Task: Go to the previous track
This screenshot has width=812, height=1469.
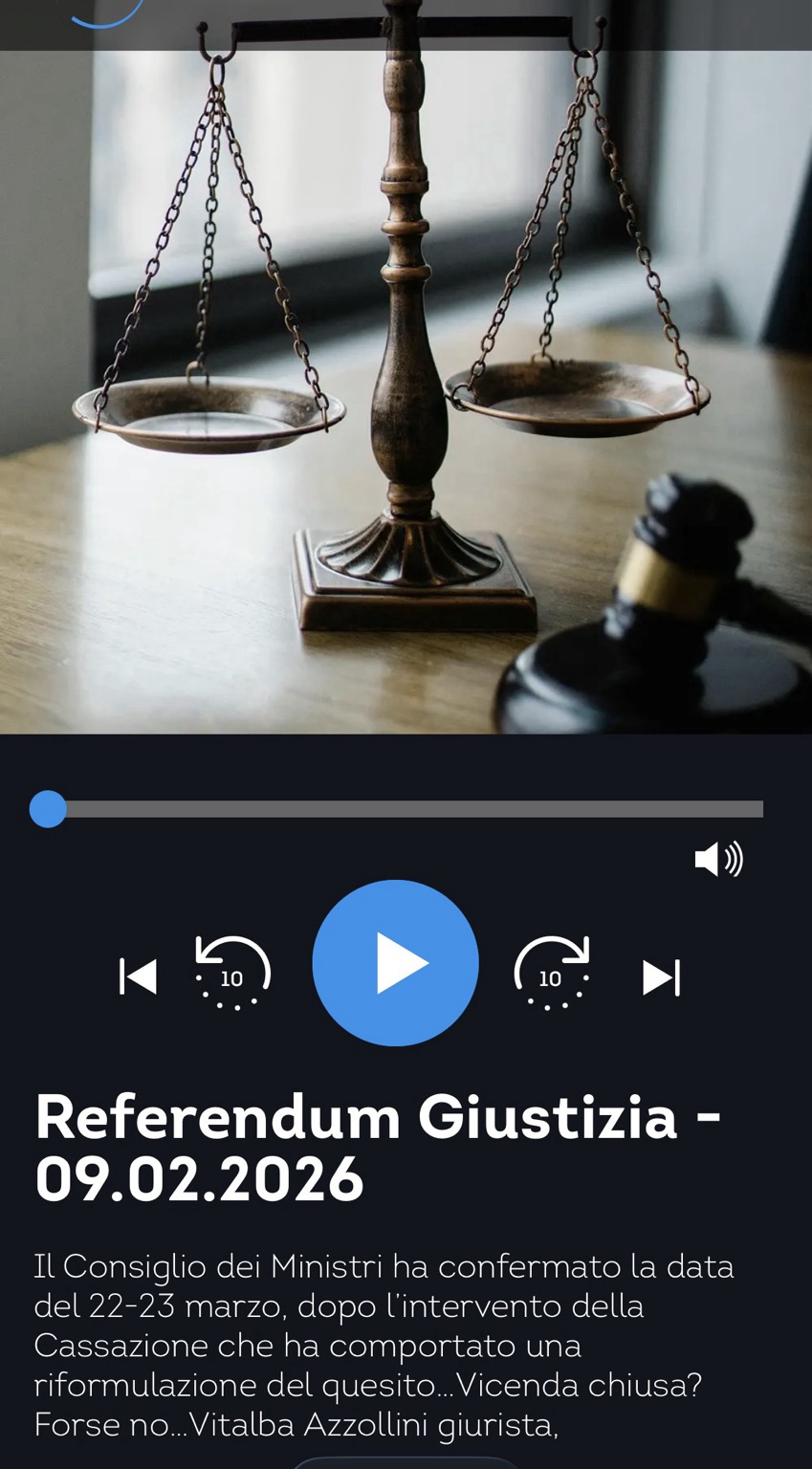Action: tap(138, 976)
